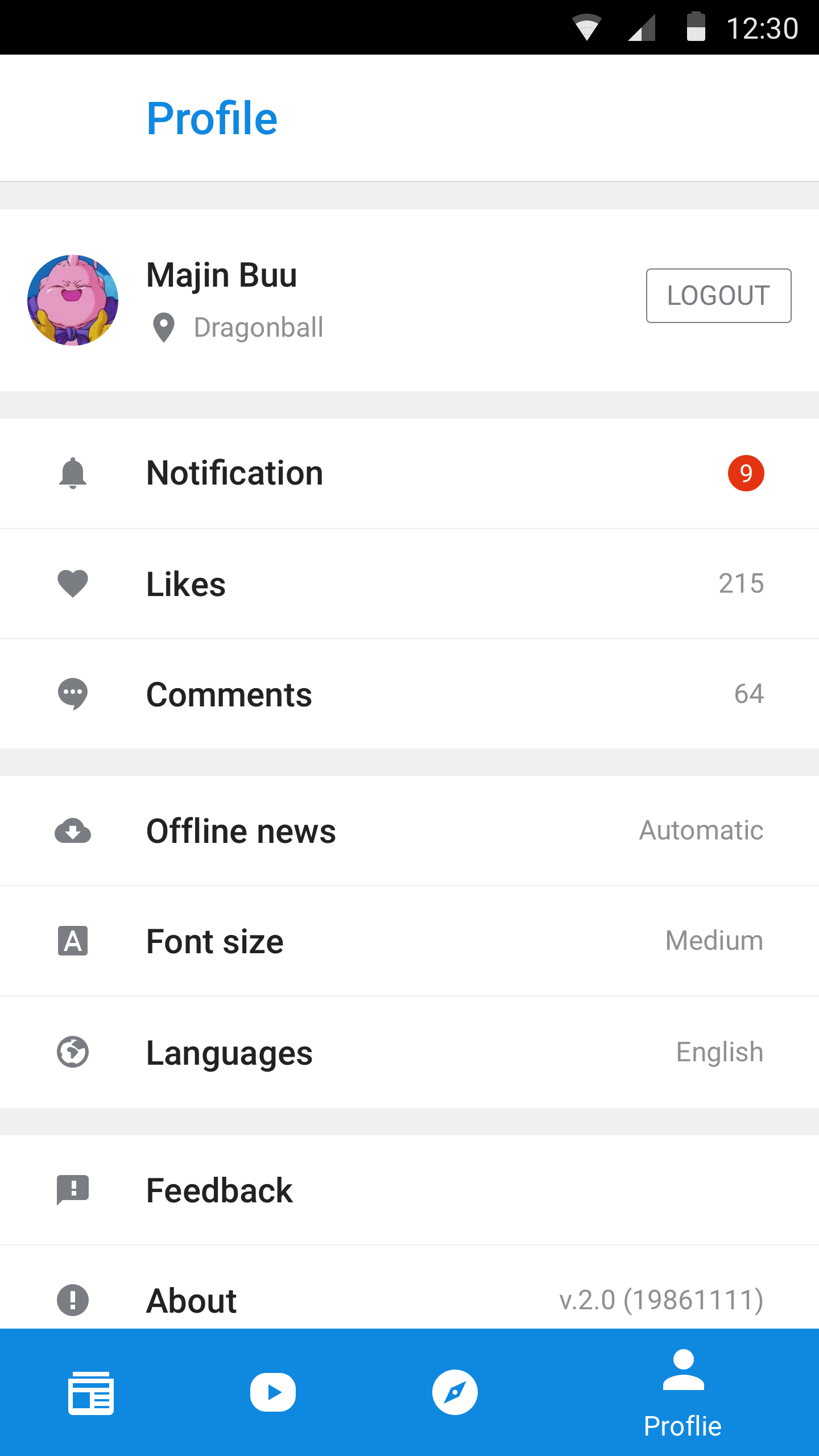Adjust the Font size setting
The image size is (819, 1456).
point(409,941)
